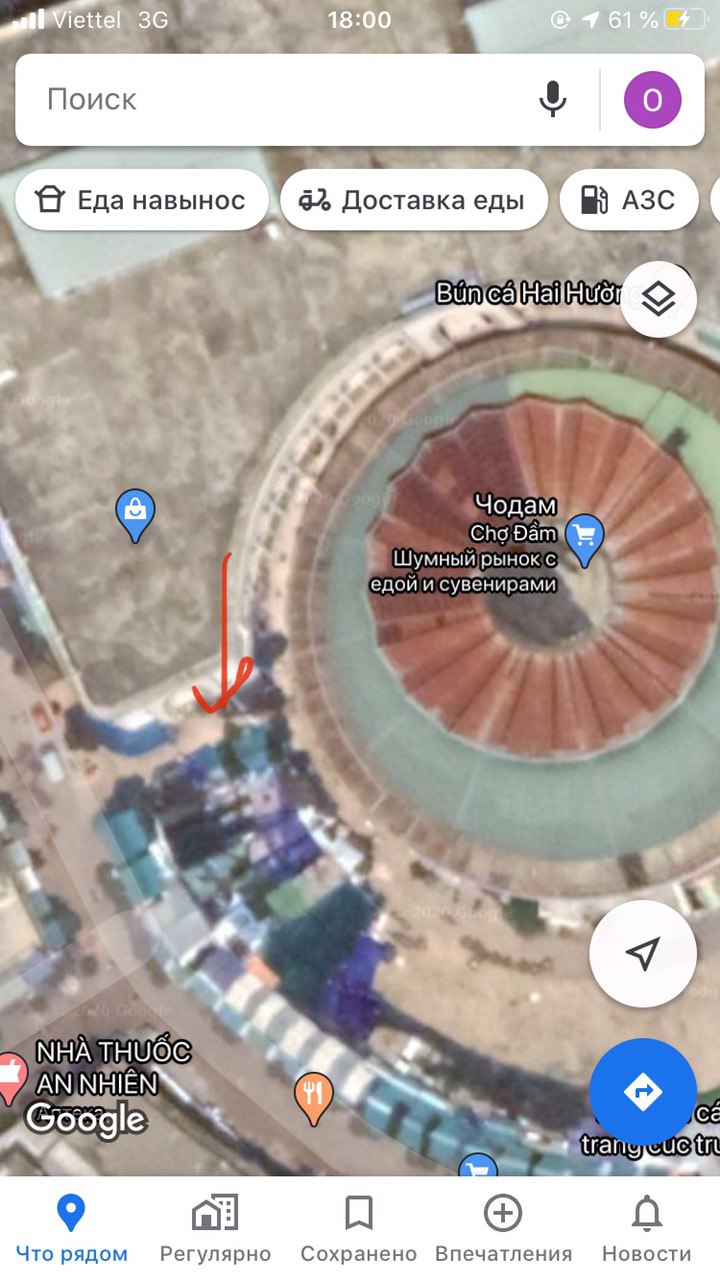The width and height of the screenshot is (720, 1280).
Task: Switch to the Новости tab
Action: [646, 1228]
